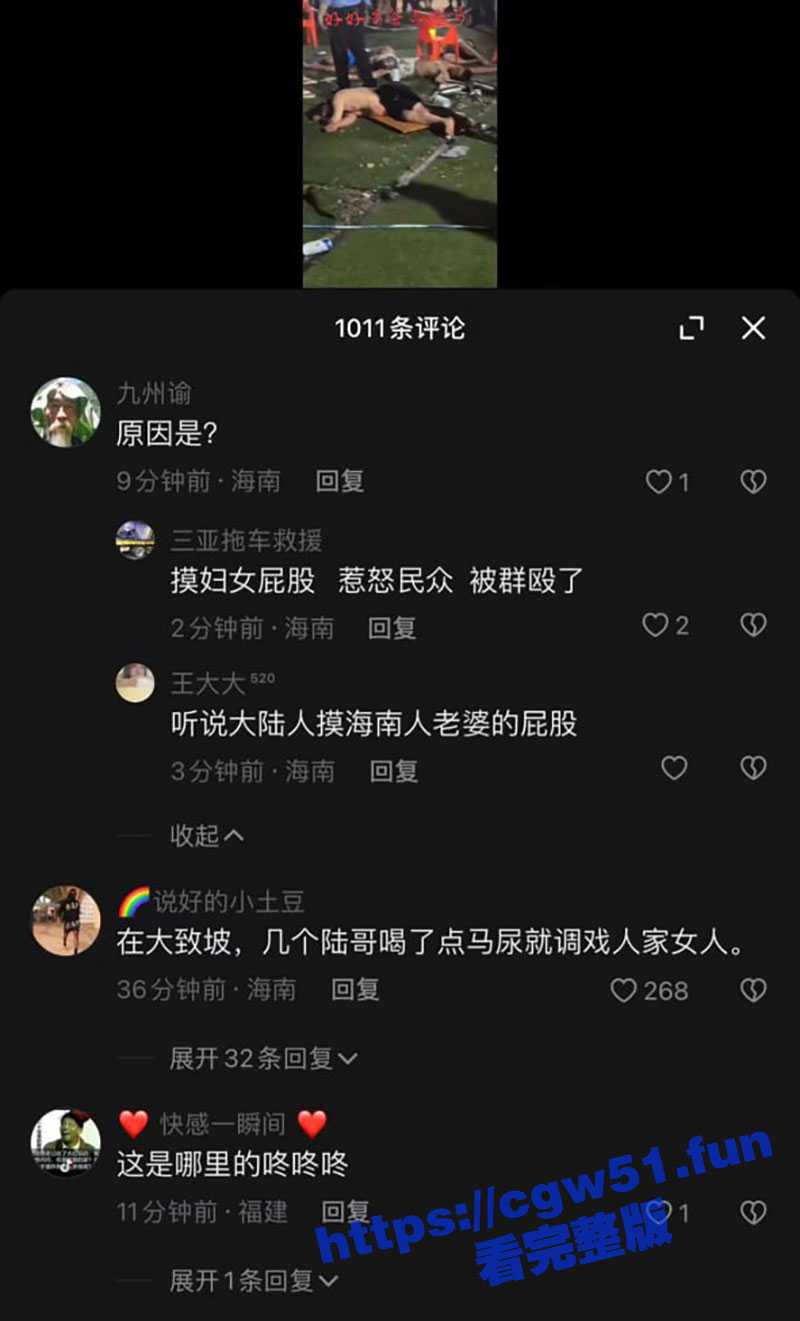Screen dimensions: 800x1321
Task: Open 九州谕's profile avatar
Action: tap(66, 412)
